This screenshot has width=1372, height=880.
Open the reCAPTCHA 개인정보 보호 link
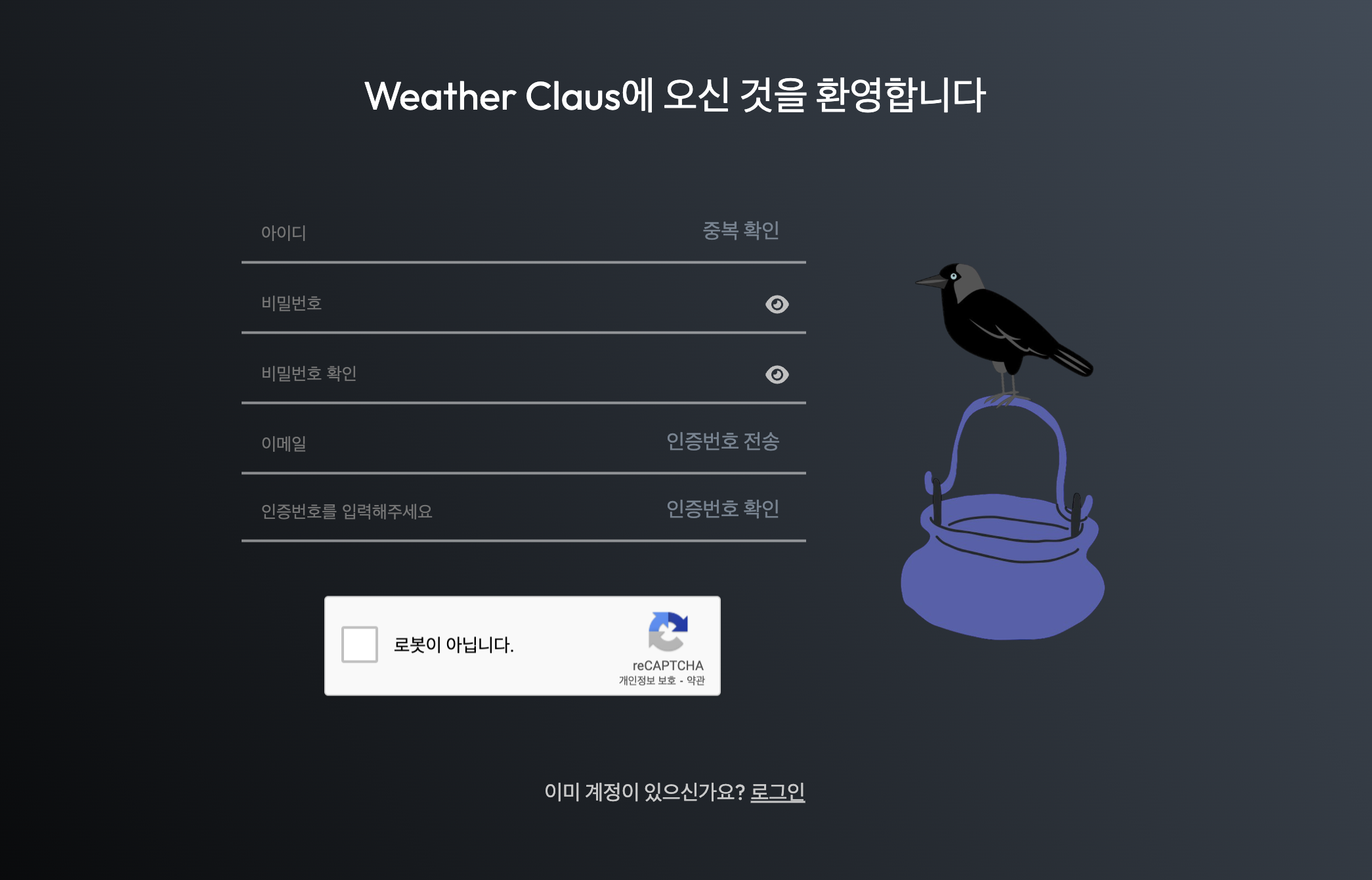[647, 680]
